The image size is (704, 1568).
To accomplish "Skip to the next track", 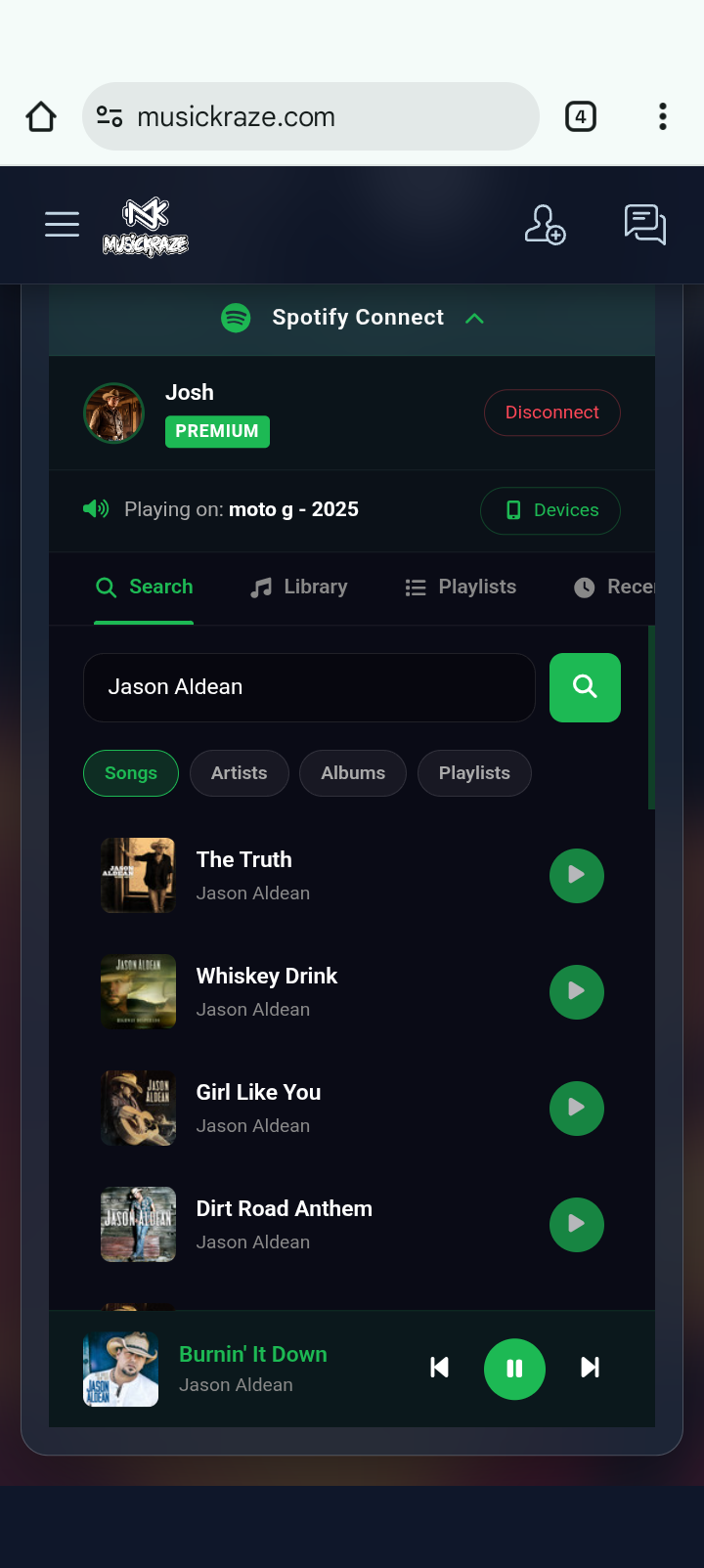I will click(x=590, y=1368).
